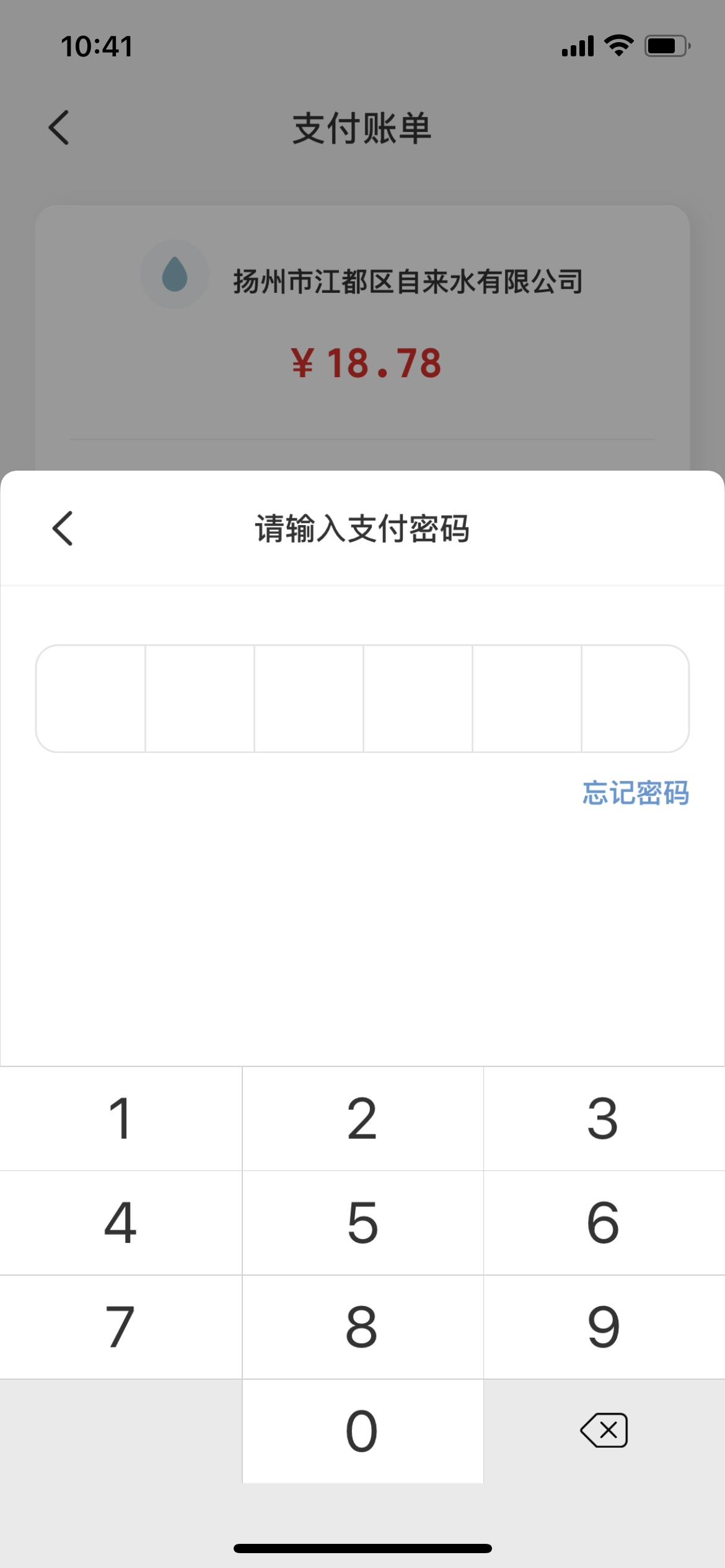Delete the last digit with backspace
Screen dimensions: 725x1568
point(604,1431)
